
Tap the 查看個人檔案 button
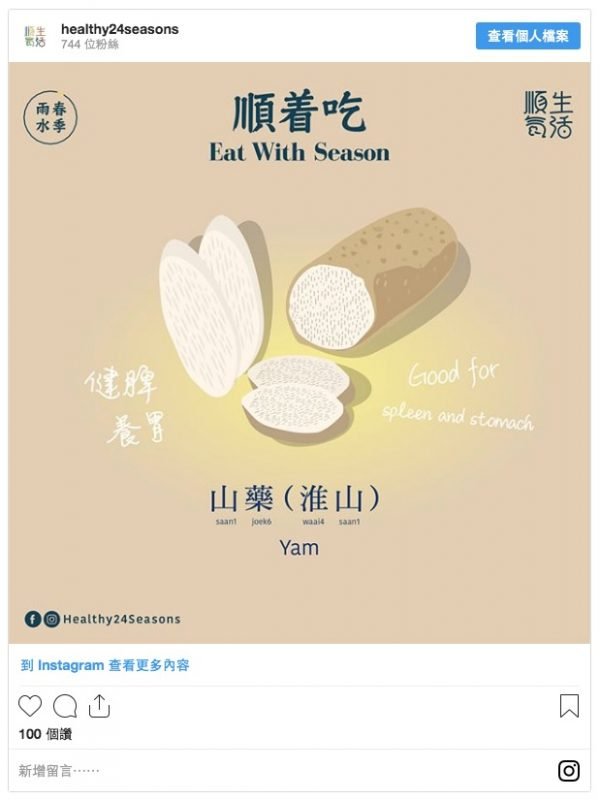coord(527,36)
